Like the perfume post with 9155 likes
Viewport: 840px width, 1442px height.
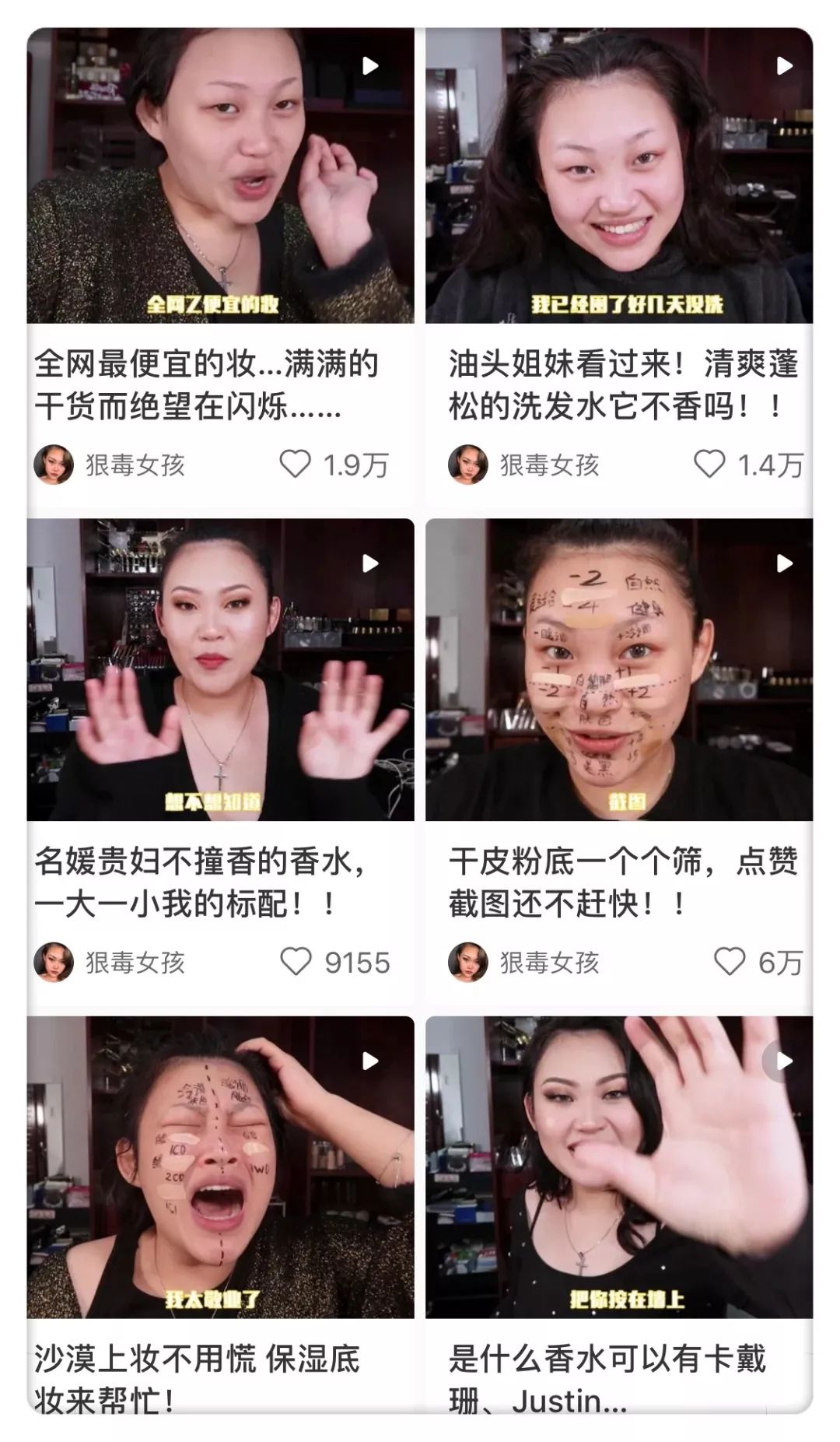pyautogui.click(x=296, y=962)
